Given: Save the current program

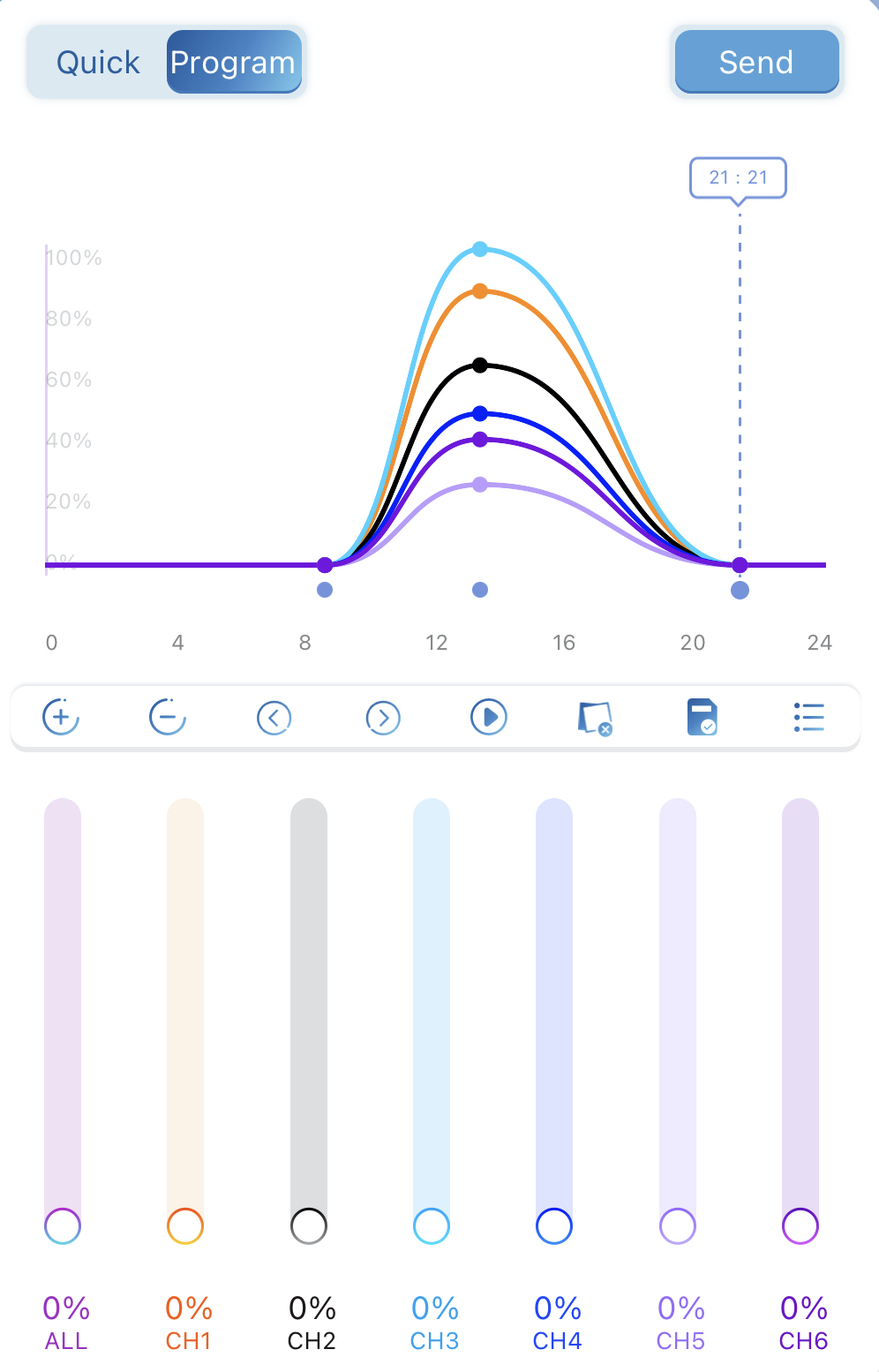Looking at the screenshot, I should (702, 717).
